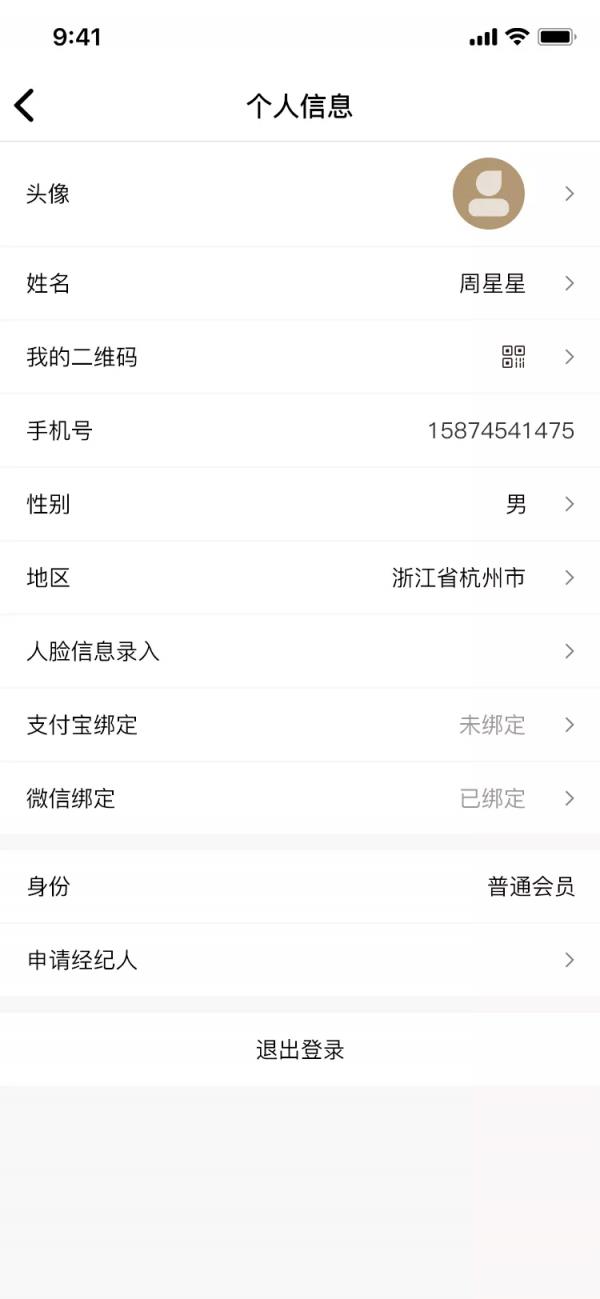Edit the 姓名 name row

tap(300, 284)
